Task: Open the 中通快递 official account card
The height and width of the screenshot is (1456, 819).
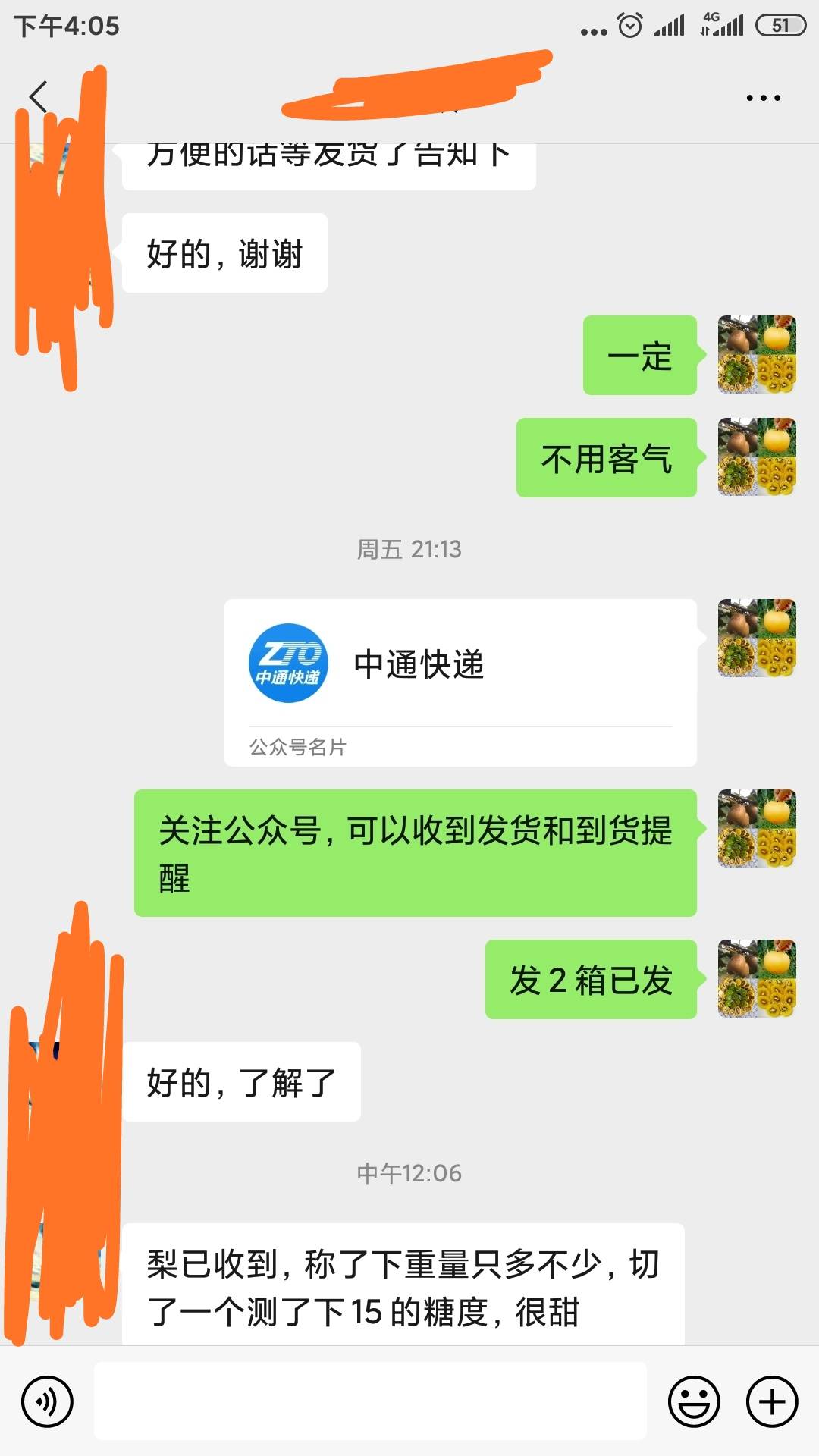Action: point(460,682)
